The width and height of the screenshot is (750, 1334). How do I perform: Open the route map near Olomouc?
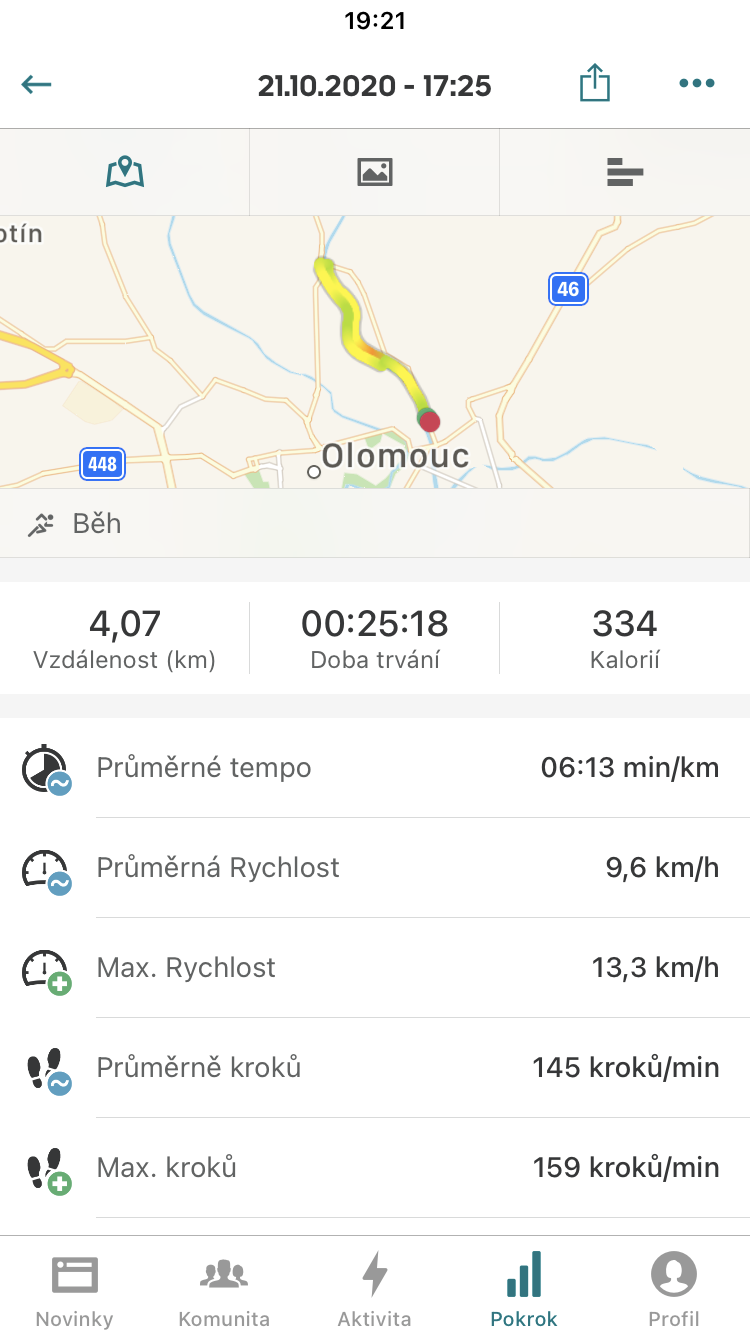tap(375, 352)
